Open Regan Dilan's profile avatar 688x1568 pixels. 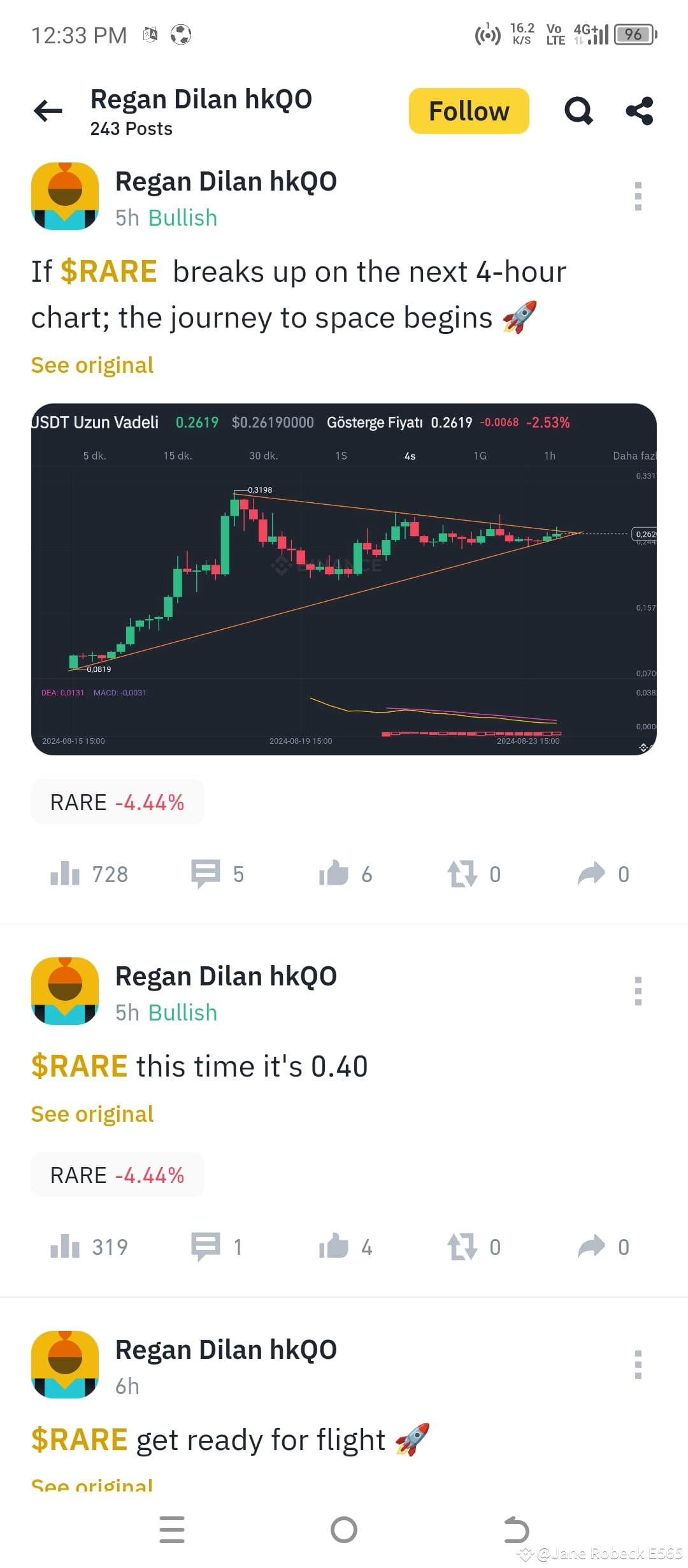point(64,195)
